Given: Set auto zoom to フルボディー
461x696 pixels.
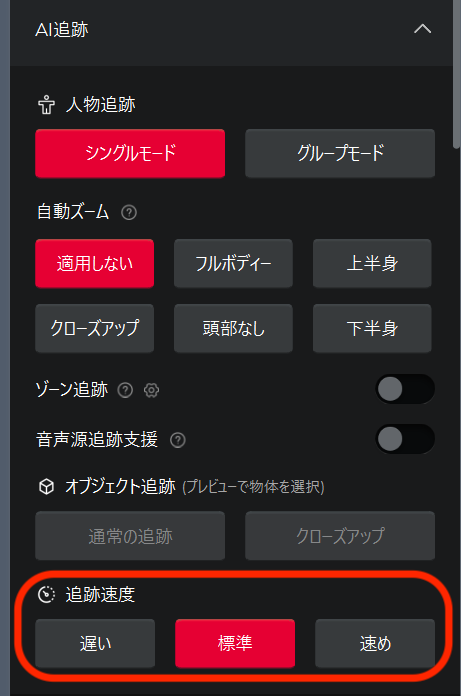Looking at the screenshot, I should pyautogui.click(x=233, y=263).
